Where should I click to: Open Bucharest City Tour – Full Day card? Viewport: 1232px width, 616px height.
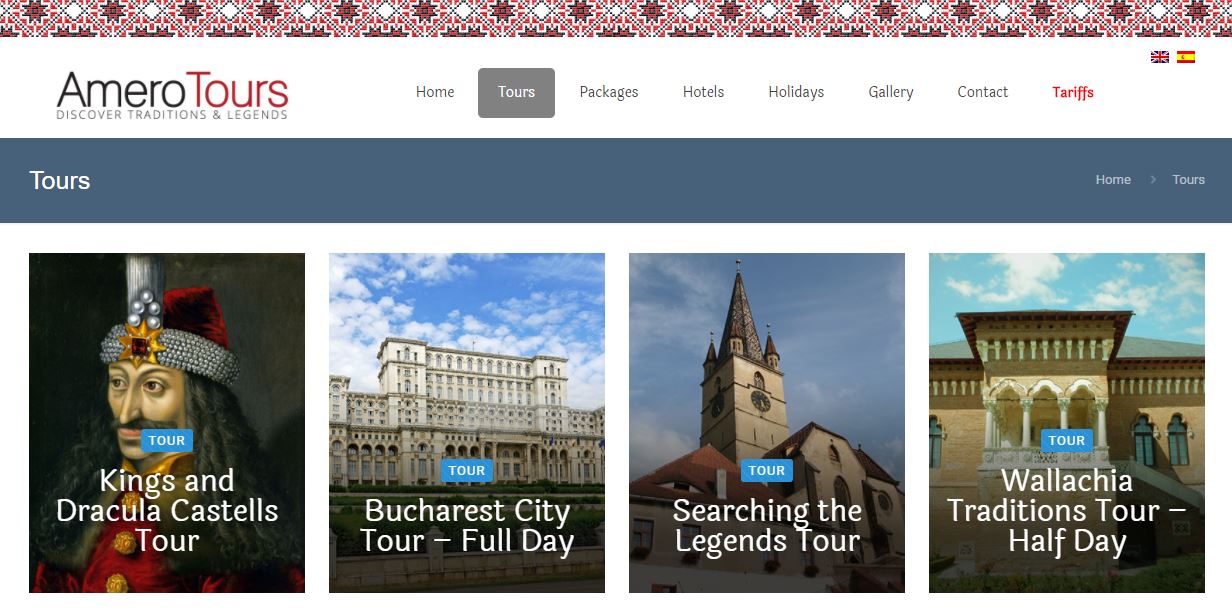click(x=467, y=525)
